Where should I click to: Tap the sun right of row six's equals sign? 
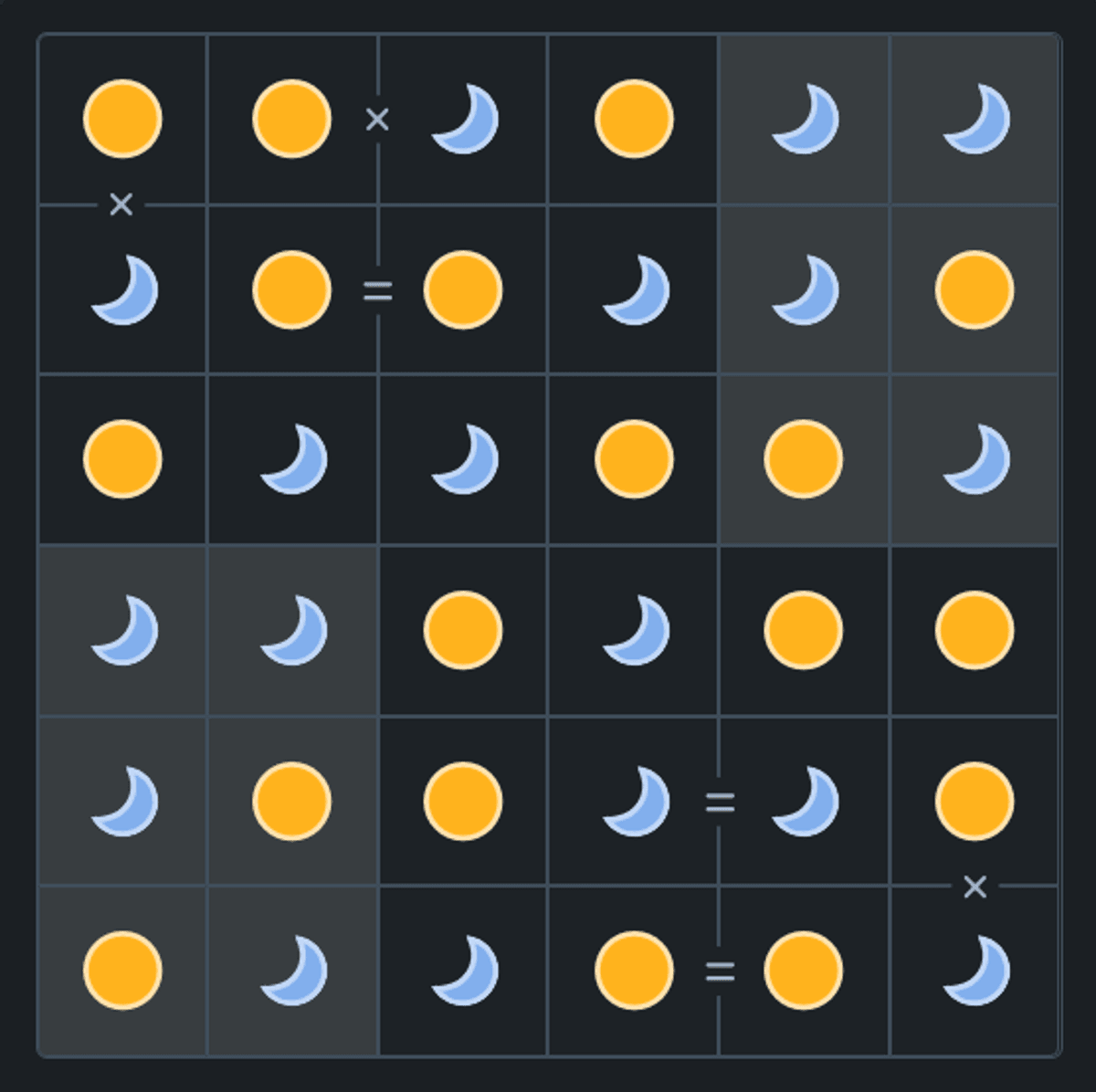[x=804, y=971]
